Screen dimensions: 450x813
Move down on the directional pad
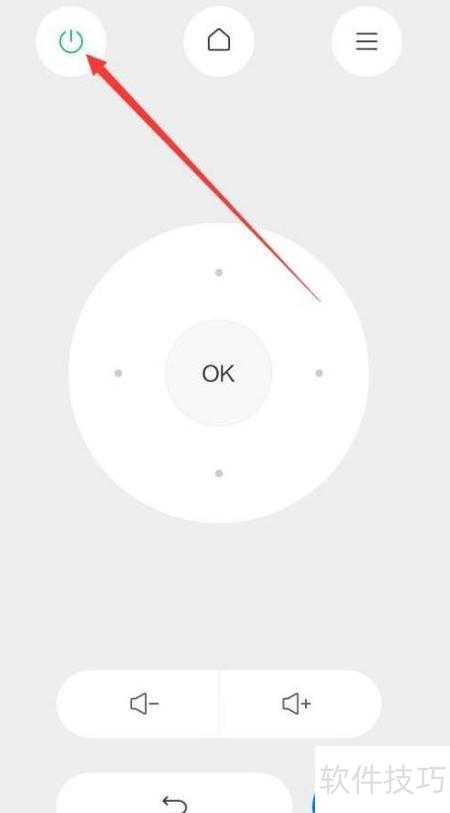pos(219,473)
